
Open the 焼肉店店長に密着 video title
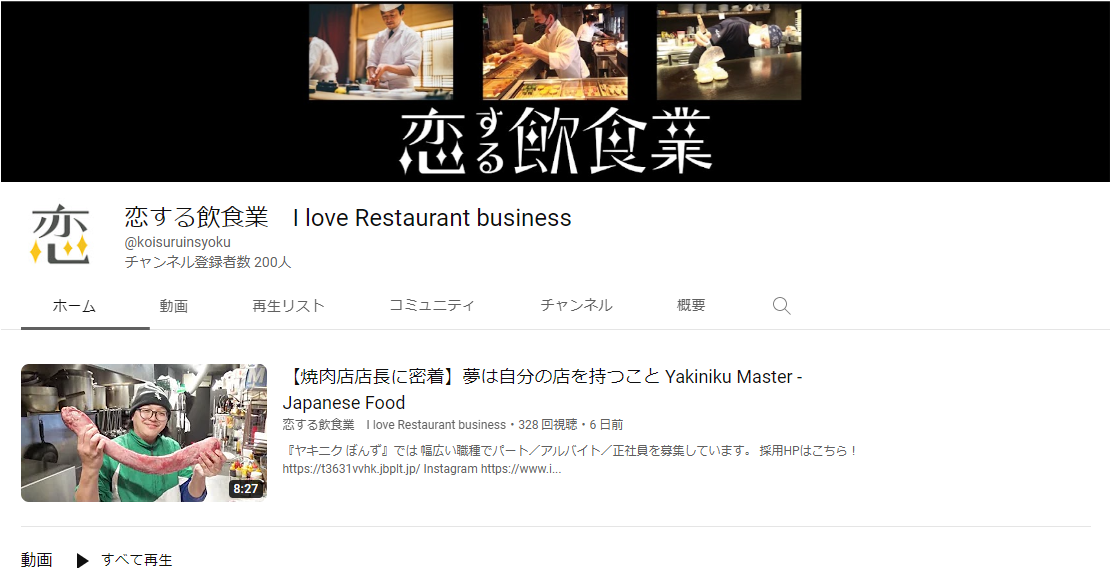542,389
